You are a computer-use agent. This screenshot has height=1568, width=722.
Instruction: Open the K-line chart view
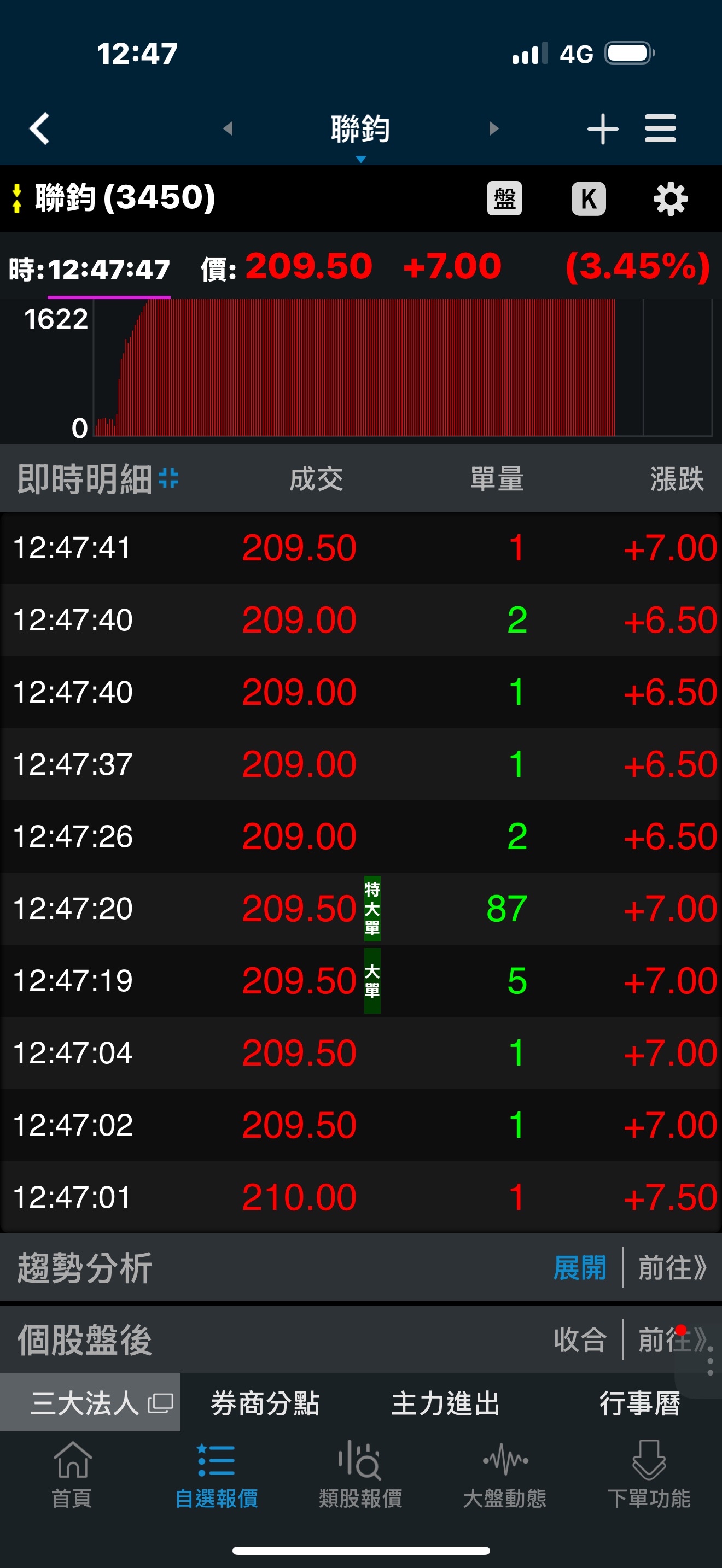pyautogui.click(x=588, y=198)
